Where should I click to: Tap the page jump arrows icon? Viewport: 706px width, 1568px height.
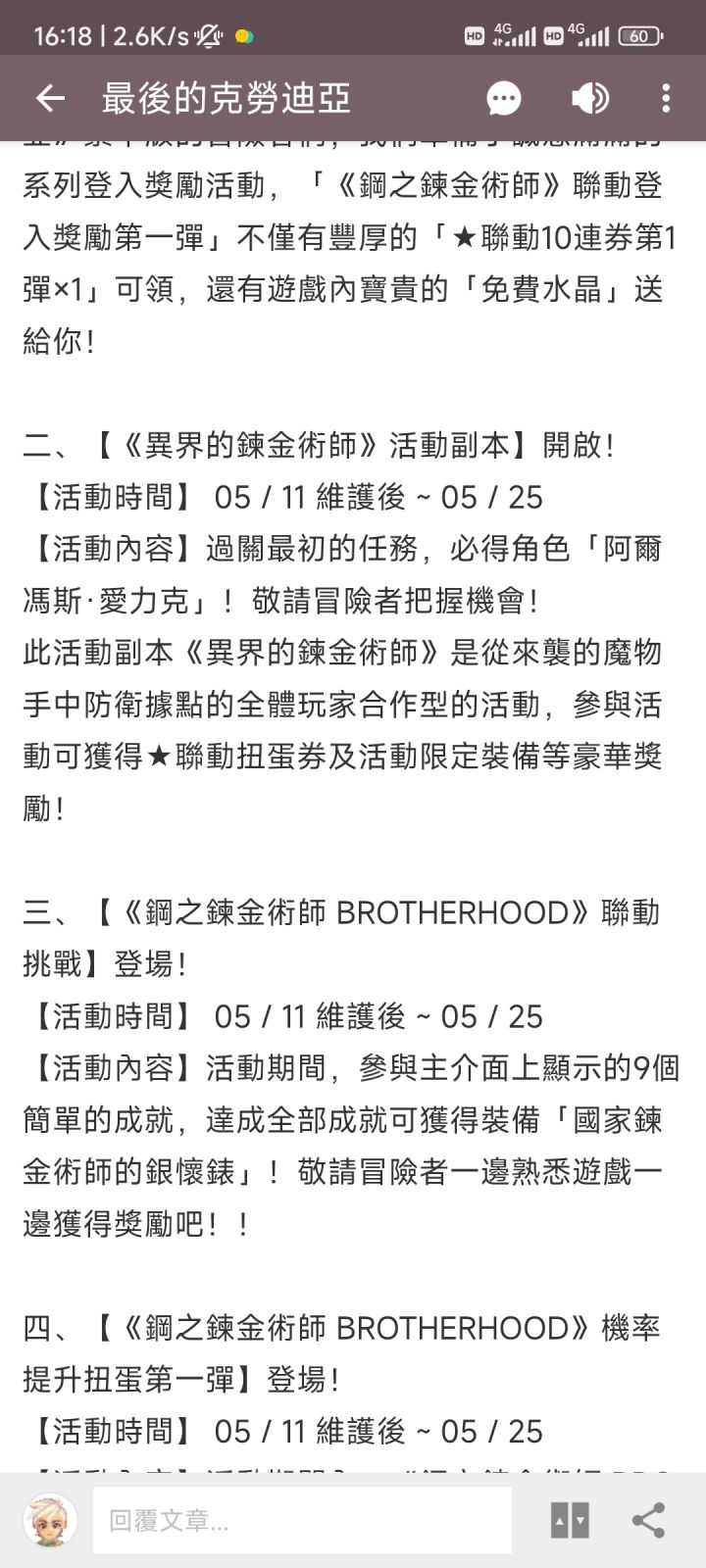(570, 1521)
